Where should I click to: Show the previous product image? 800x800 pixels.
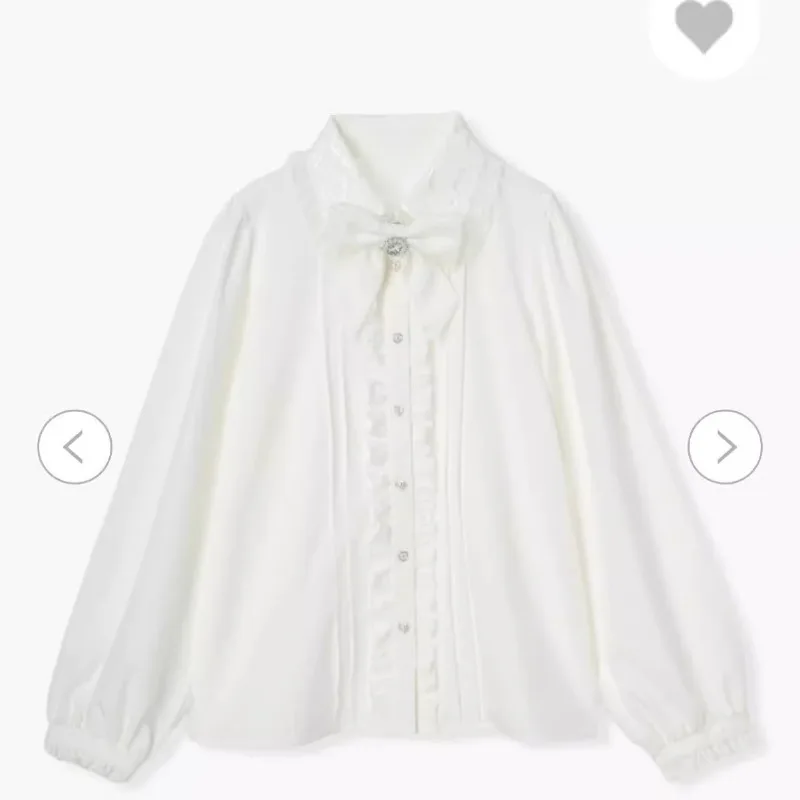75,446
